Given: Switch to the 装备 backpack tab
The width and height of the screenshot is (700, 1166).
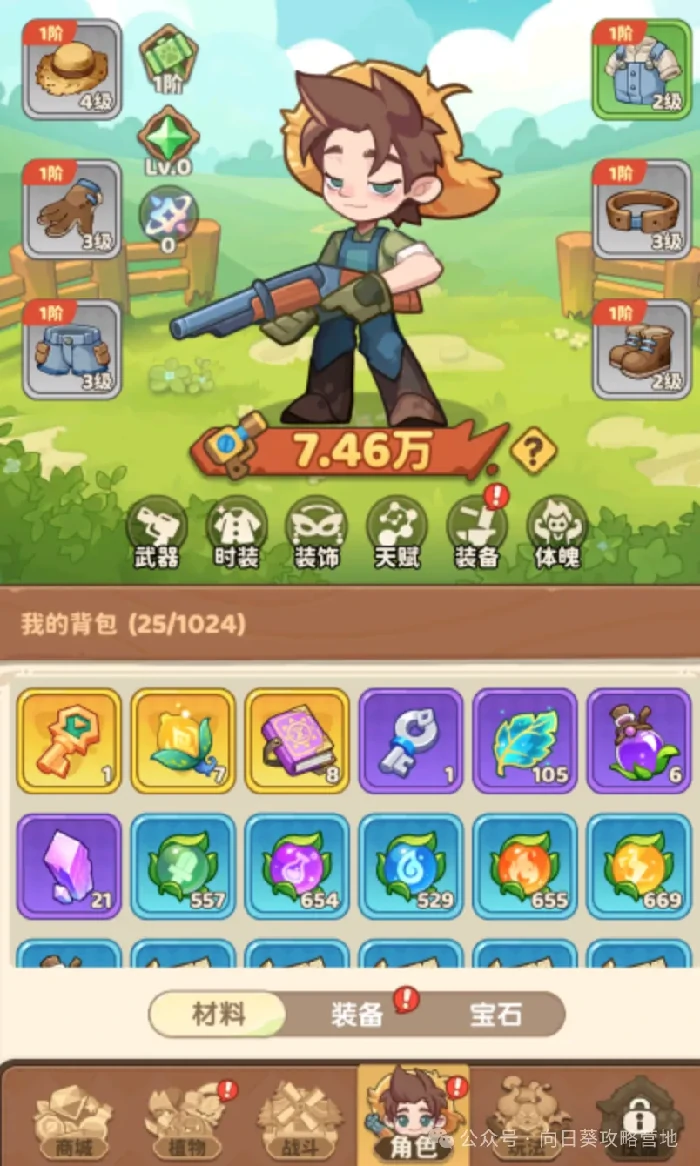Looking at the screenshot, I should (x=358, y=1016).
